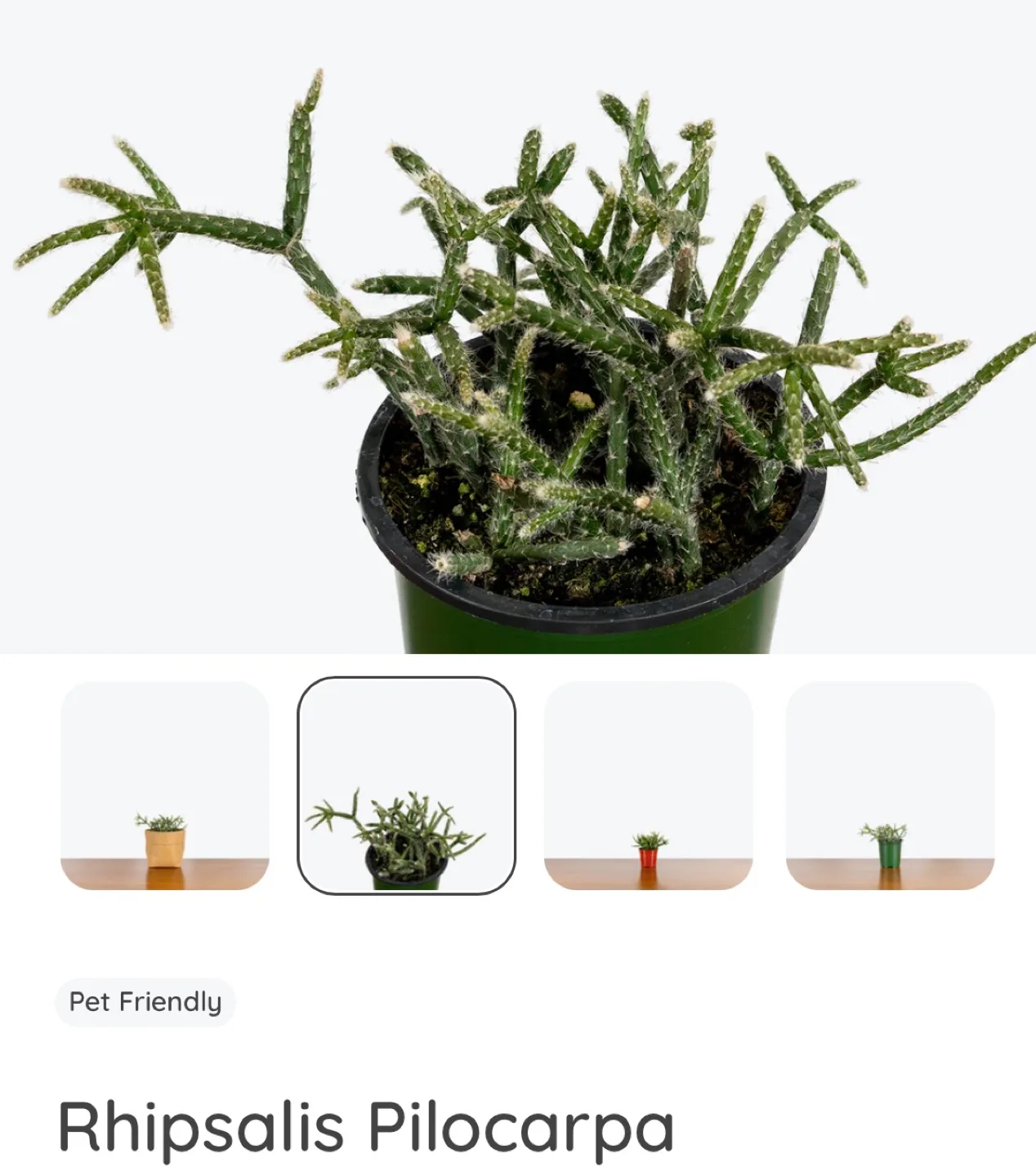Click the highlighted thumbnail with dark border

click(405, 784)
